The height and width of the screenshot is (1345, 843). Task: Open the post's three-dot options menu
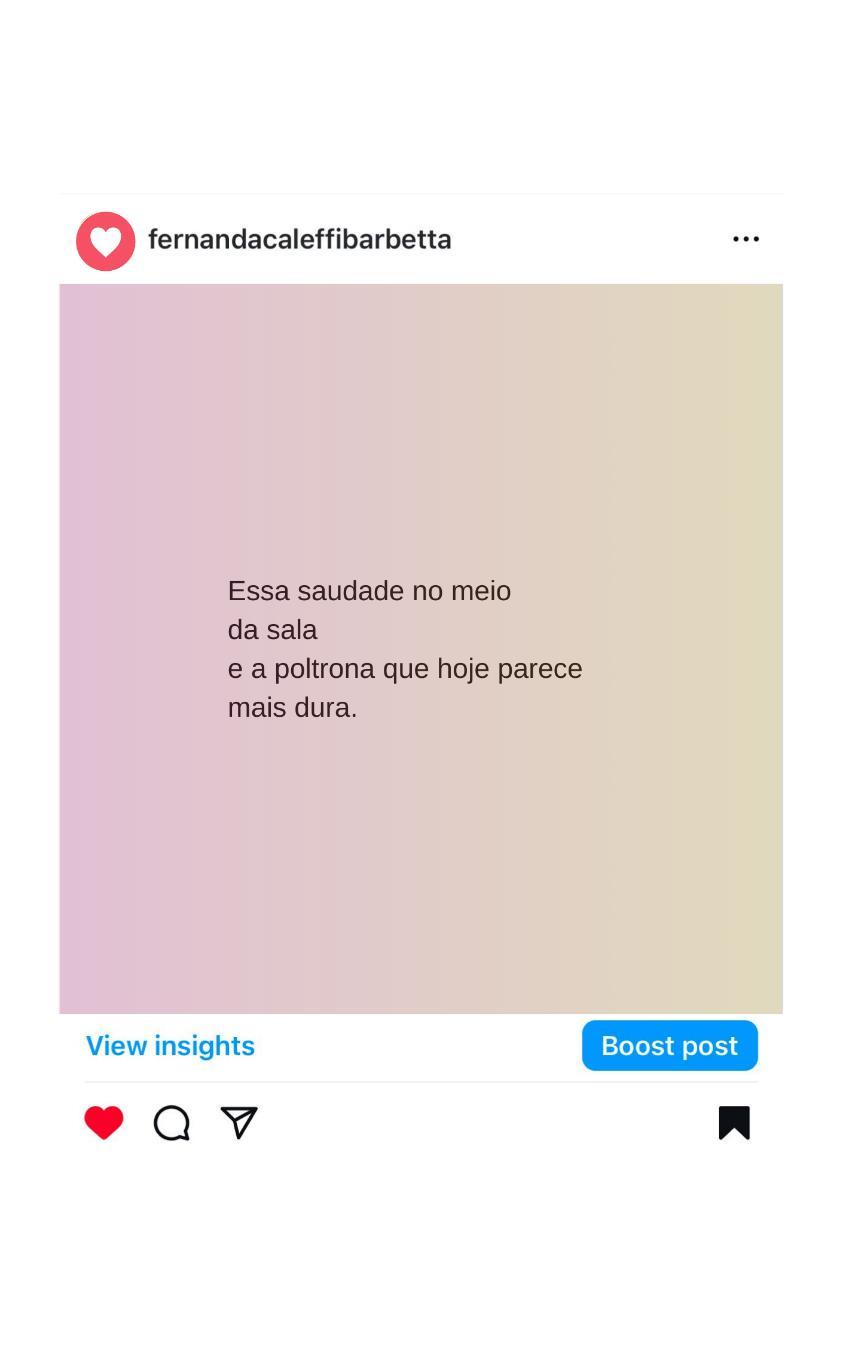[746, 239]
